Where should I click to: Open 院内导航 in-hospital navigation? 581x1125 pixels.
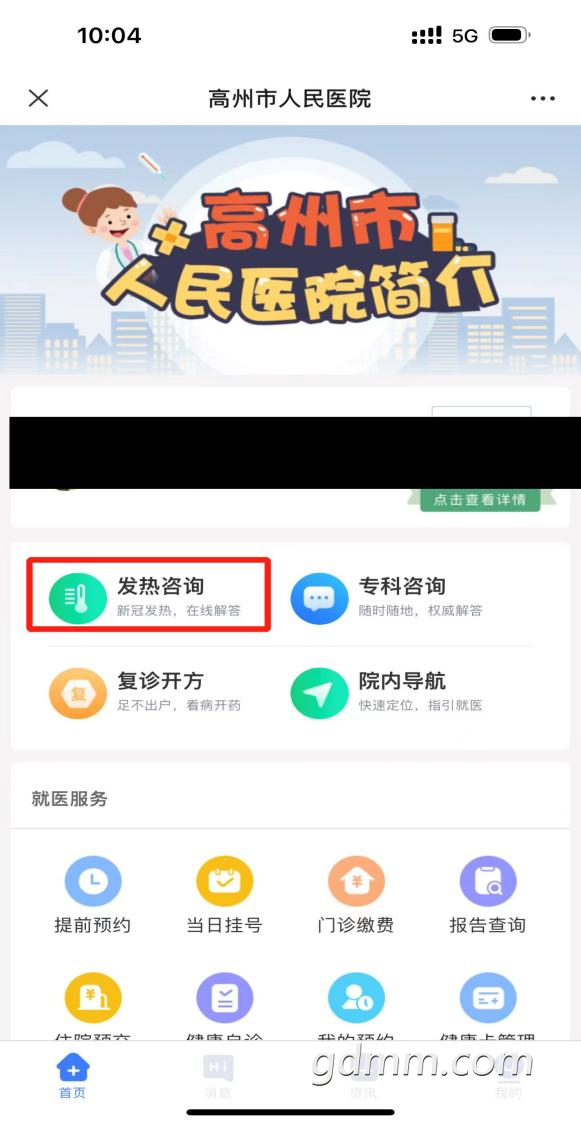(x=387, y=692)
